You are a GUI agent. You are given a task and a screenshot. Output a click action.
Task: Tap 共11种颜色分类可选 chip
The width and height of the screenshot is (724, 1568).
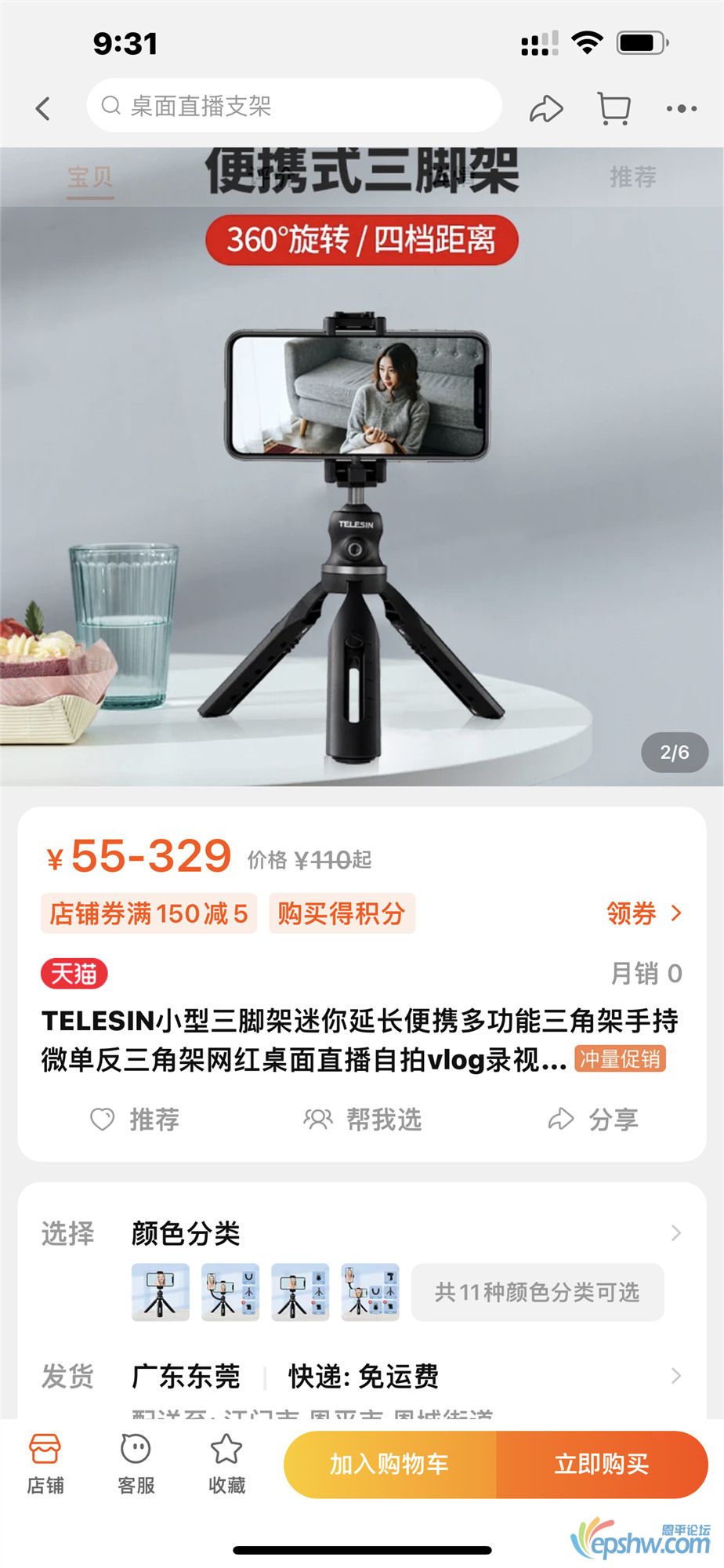[538, 1292]
